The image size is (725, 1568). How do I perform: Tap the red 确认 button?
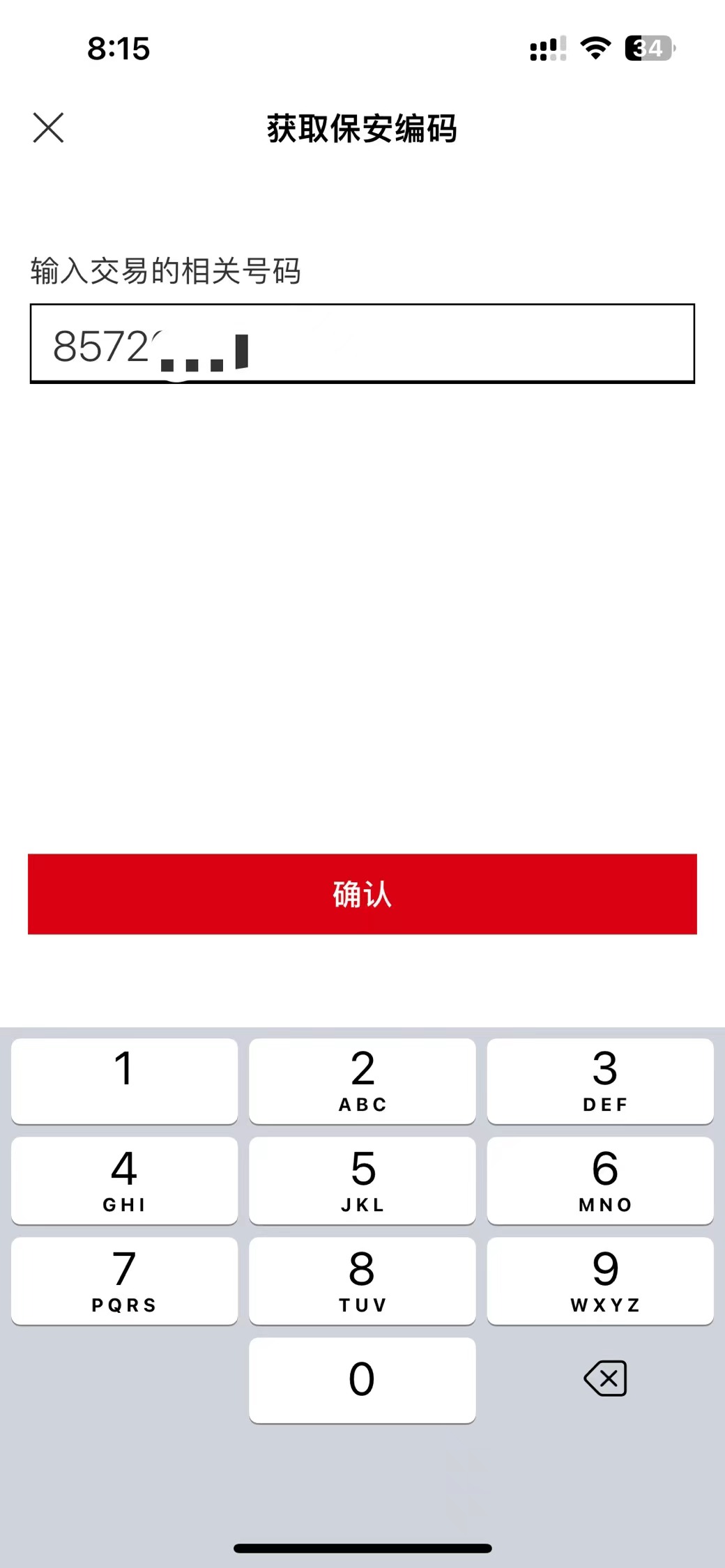[362, 893]
